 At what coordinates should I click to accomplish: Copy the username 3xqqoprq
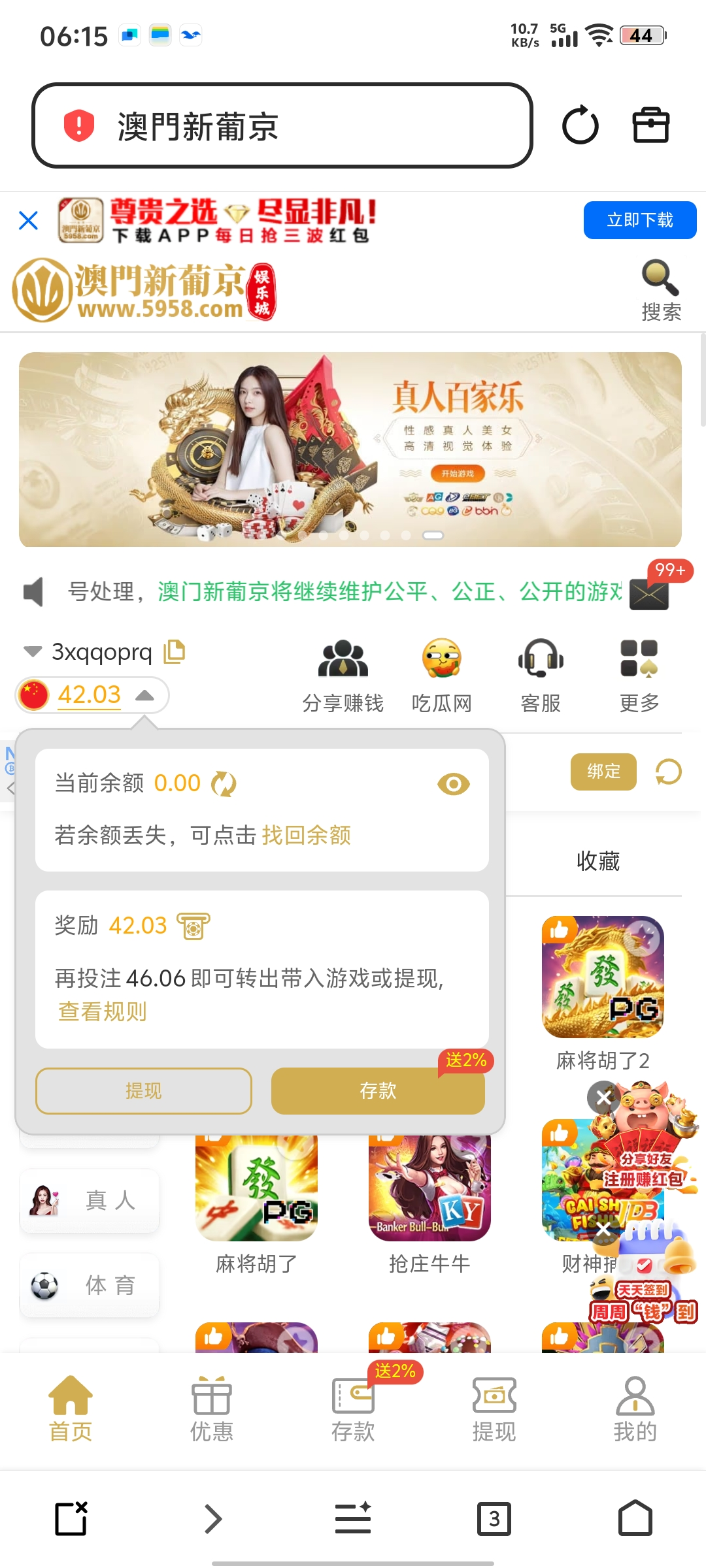coord(175,651)
